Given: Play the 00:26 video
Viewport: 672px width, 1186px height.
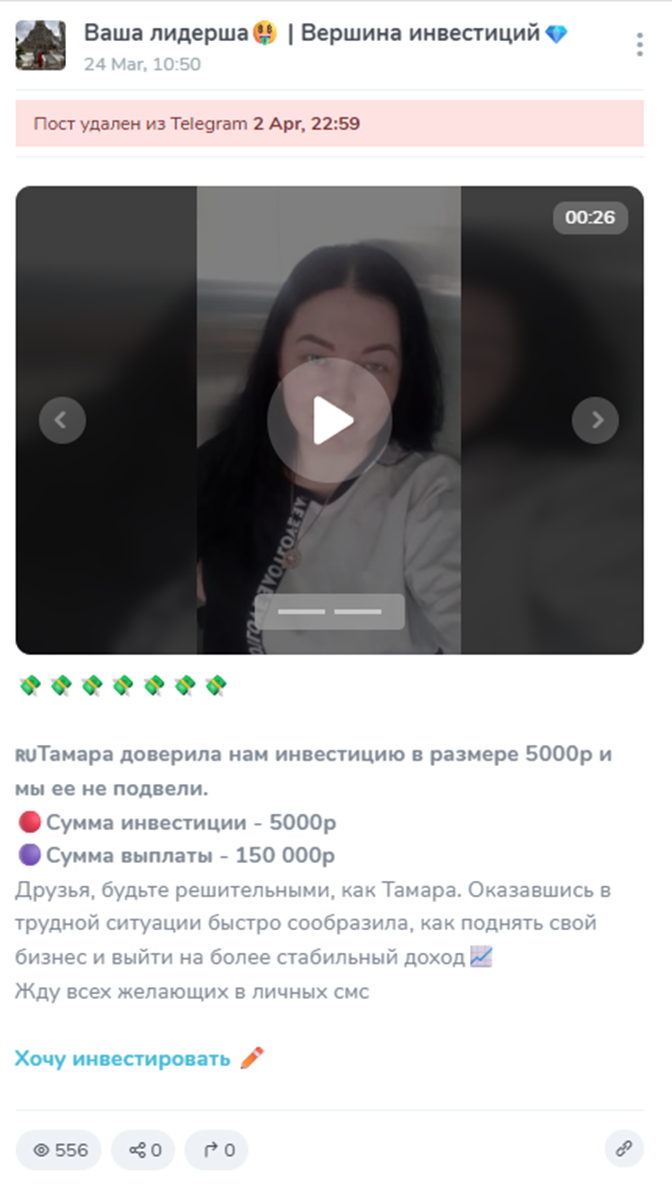Looking at the screenshot, I should [x=329, y=420].
